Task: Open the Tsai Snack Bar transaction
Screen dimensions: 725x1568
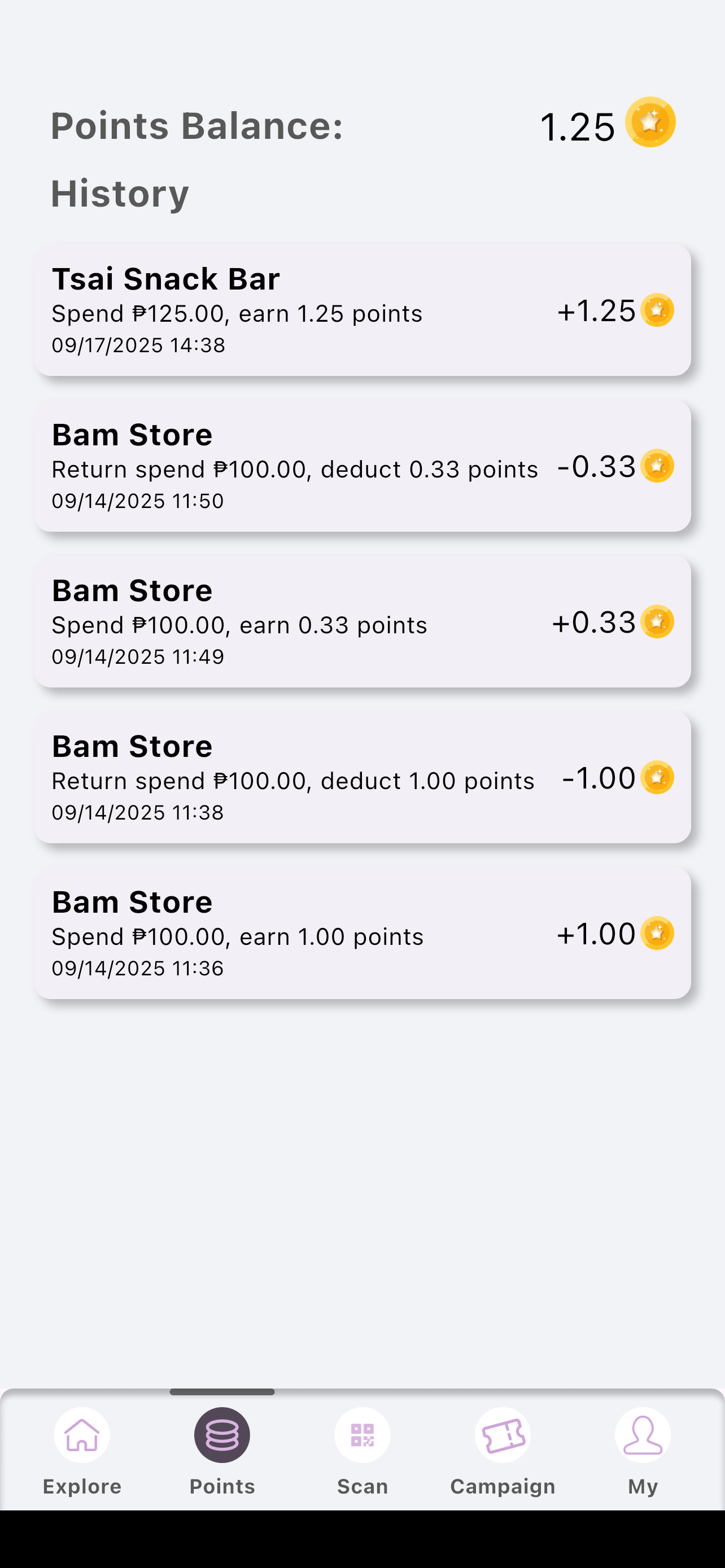Action: (362, 310)
